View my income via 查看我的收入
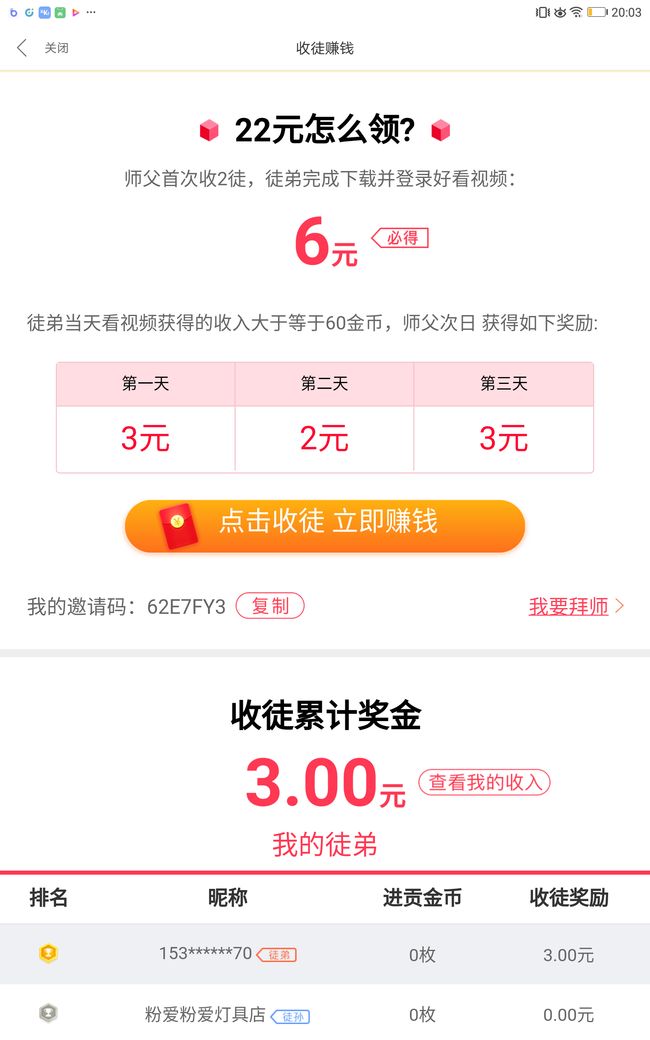 [484, 782]
